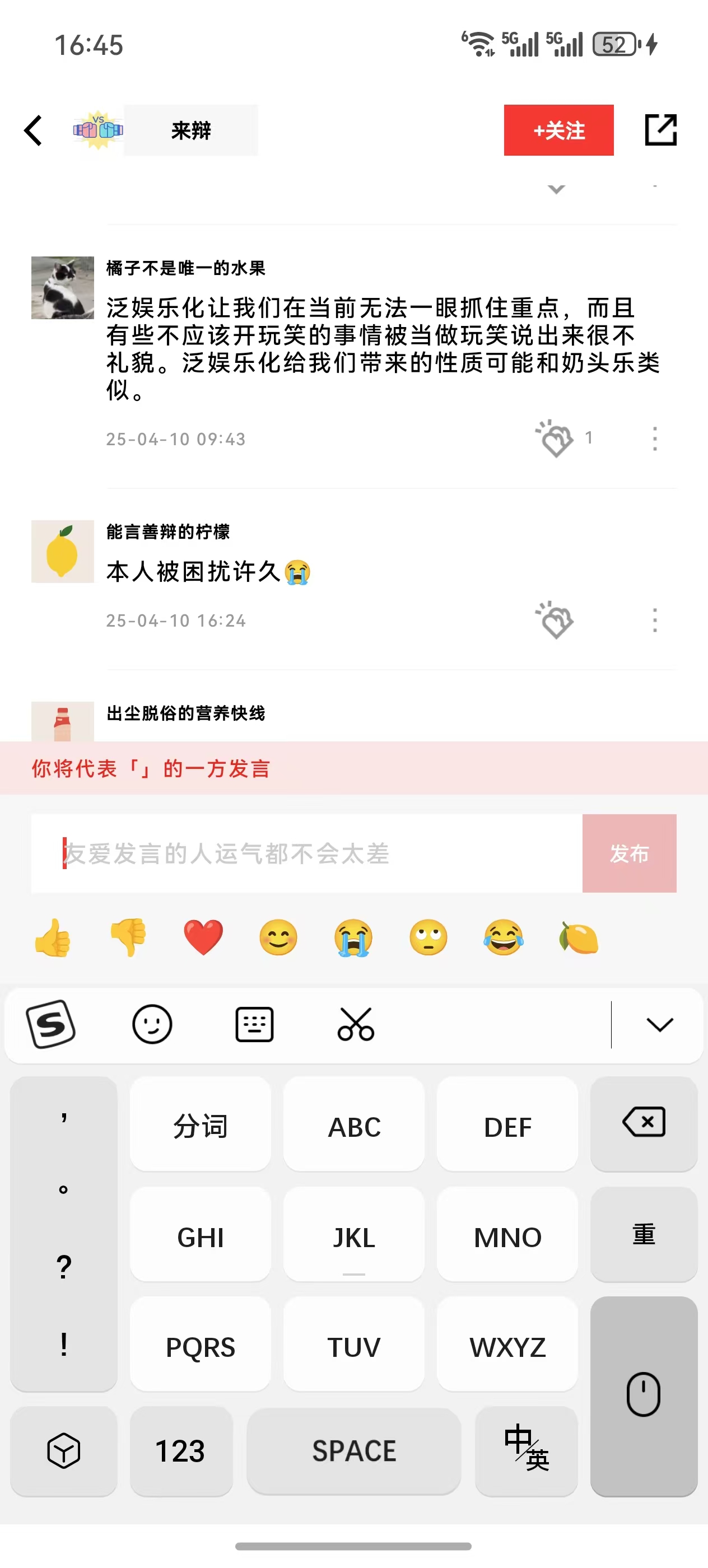Like the comment by 橘子不是唯一的水果

[x=555, y=438]
